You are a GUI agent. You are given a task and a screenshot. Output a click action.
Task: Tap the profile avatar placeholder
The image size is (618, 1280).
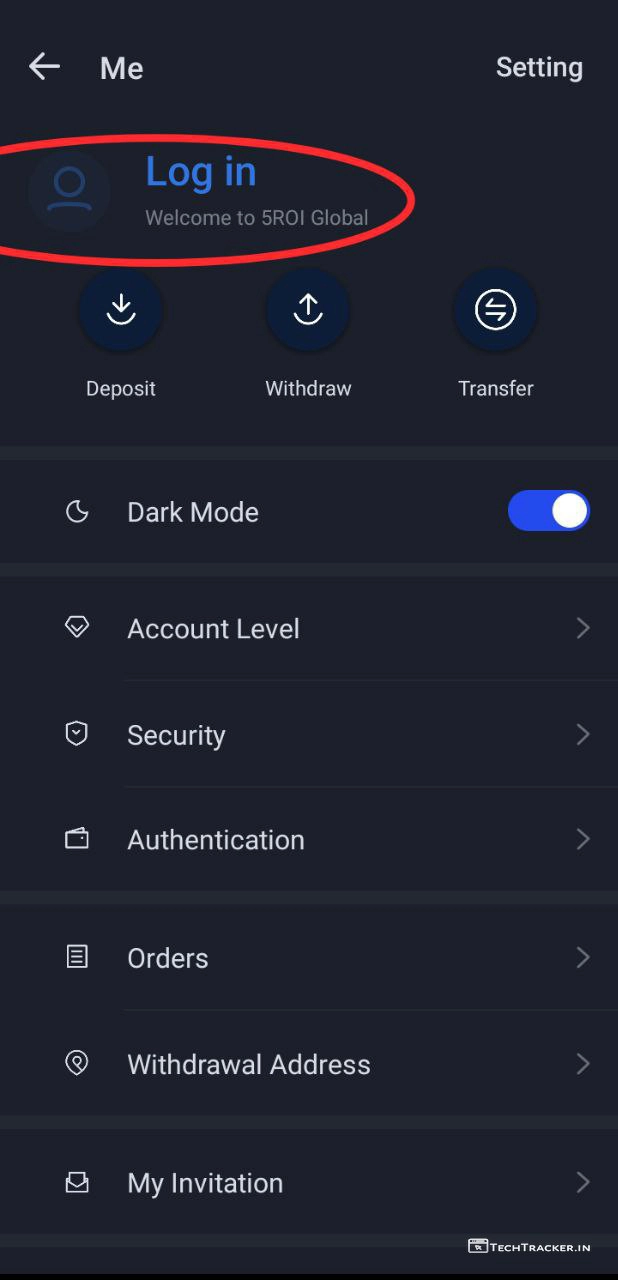point(69,190)
